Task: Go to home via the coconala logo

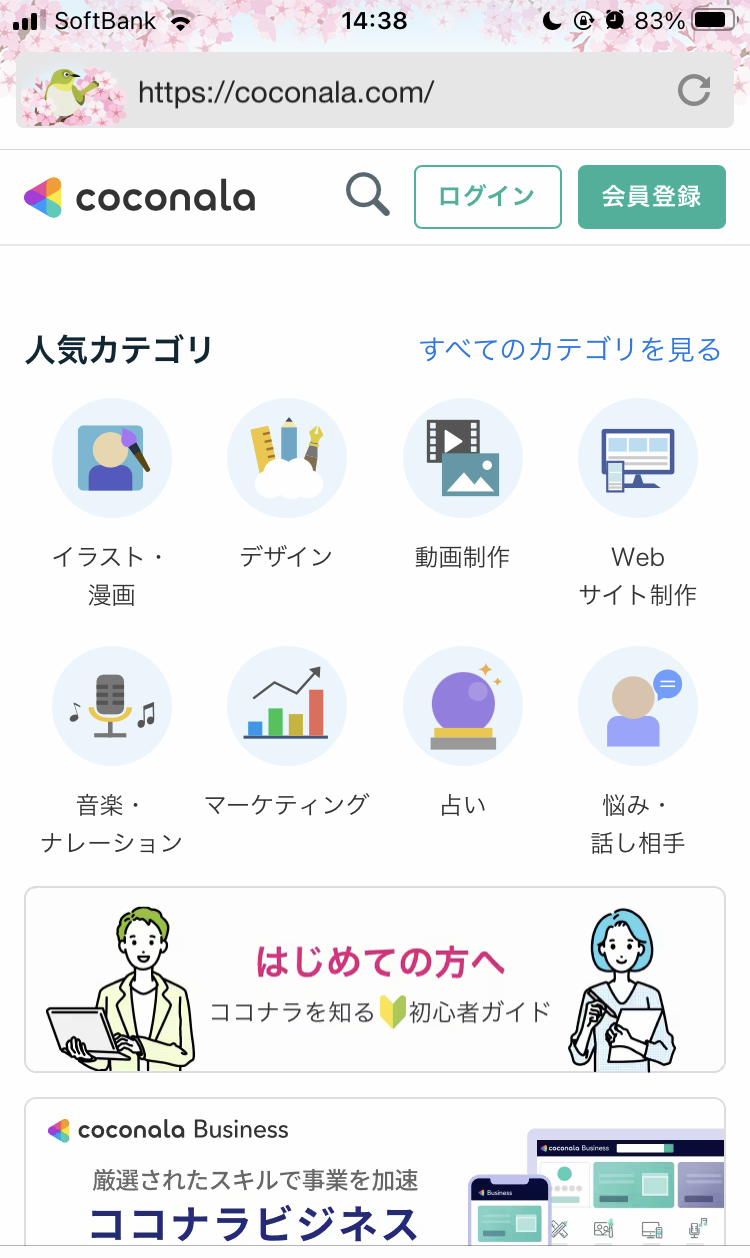Action: pyautogui.click(x=140, y=197)
